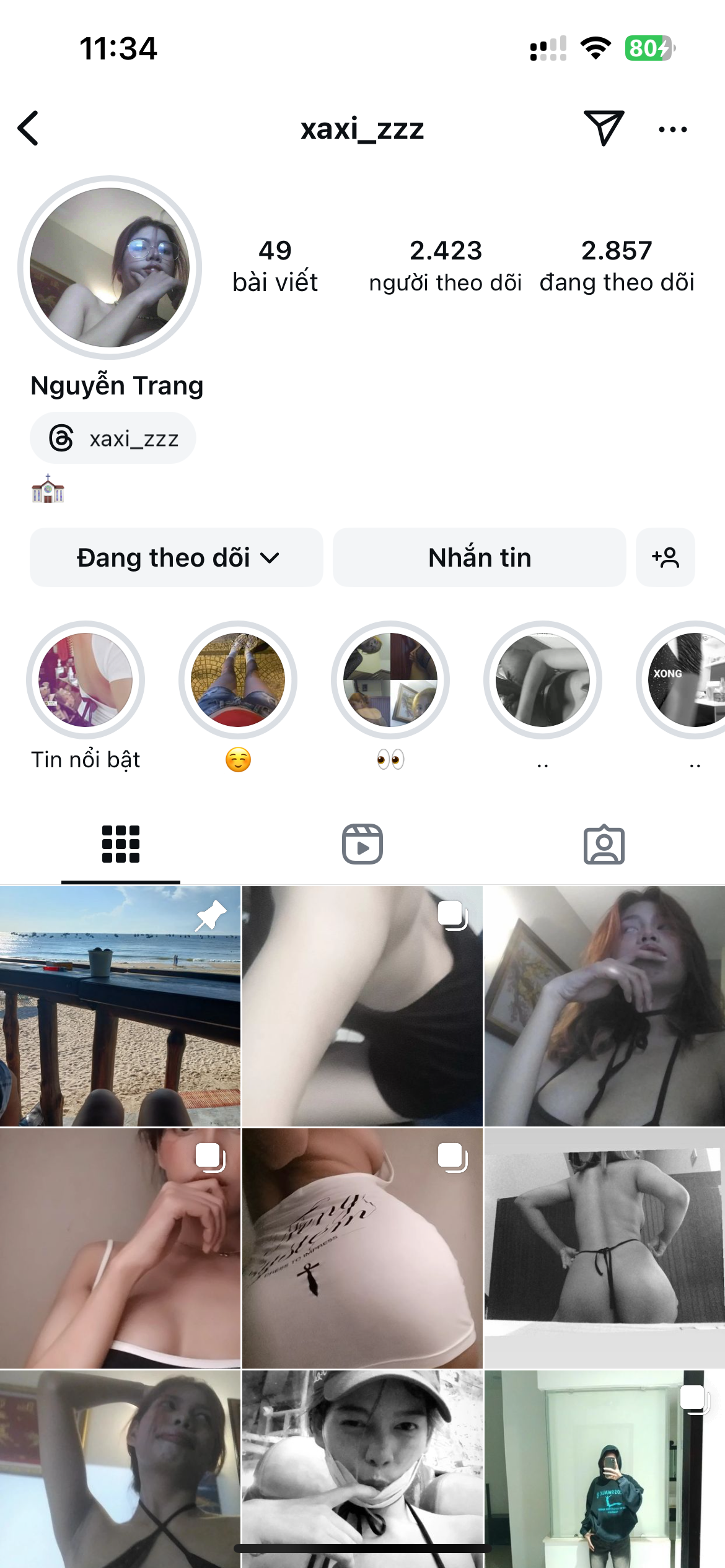View the profile picture story
The width and height of the screenshot is (725, 1568).
[x=110, y=268]
